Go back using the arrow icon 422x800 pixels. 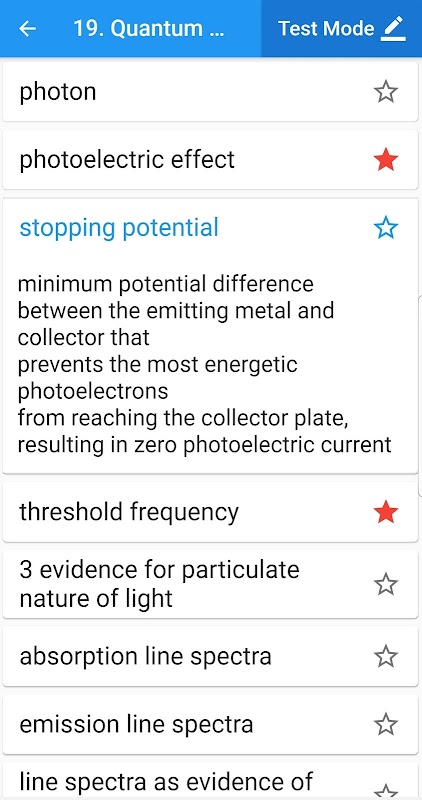(28, 29)
